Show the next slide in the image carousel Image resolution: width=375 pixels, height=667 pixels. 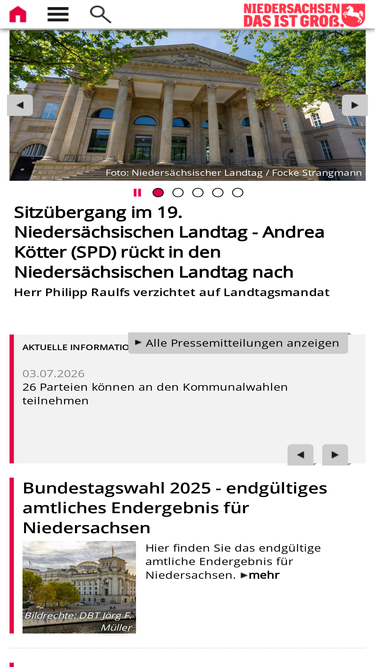[x=355, y=105]
